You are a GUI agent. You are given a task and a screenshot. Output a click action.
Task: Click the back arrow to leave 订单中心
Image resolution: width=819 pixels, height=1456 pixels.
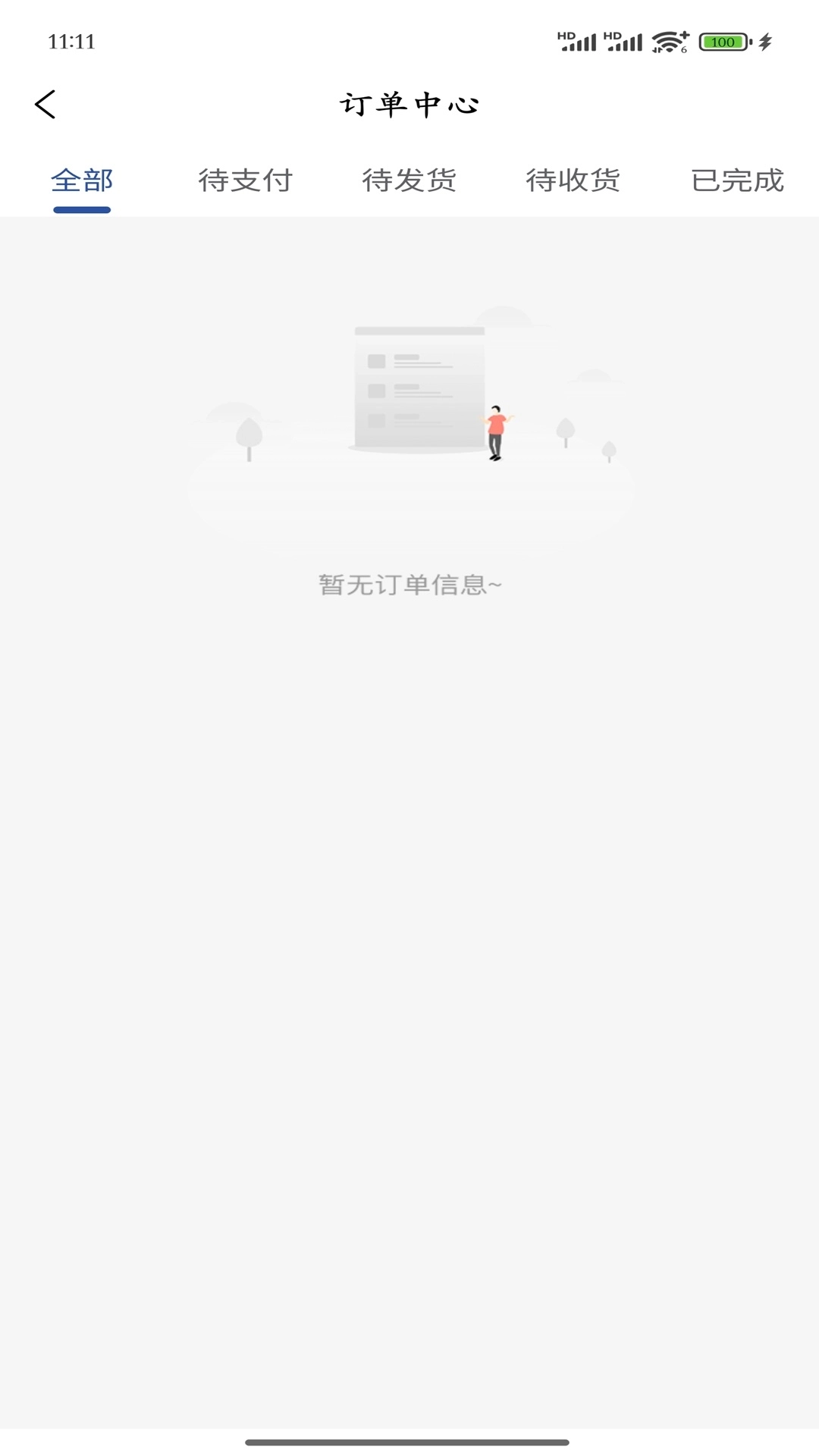click(x=45, y=105)
